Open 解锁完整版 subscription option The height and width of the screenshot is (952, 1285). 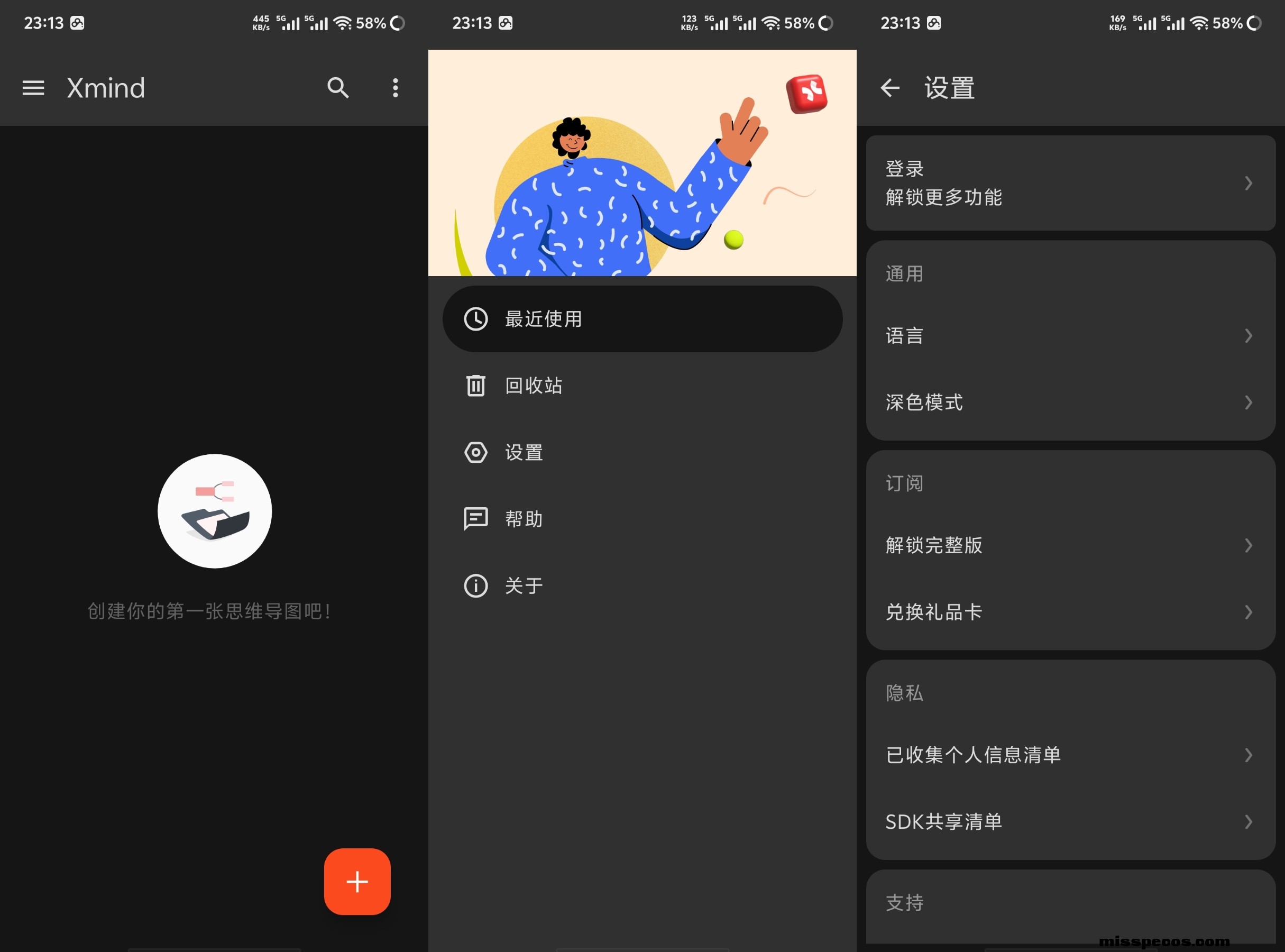point(1070,545)
